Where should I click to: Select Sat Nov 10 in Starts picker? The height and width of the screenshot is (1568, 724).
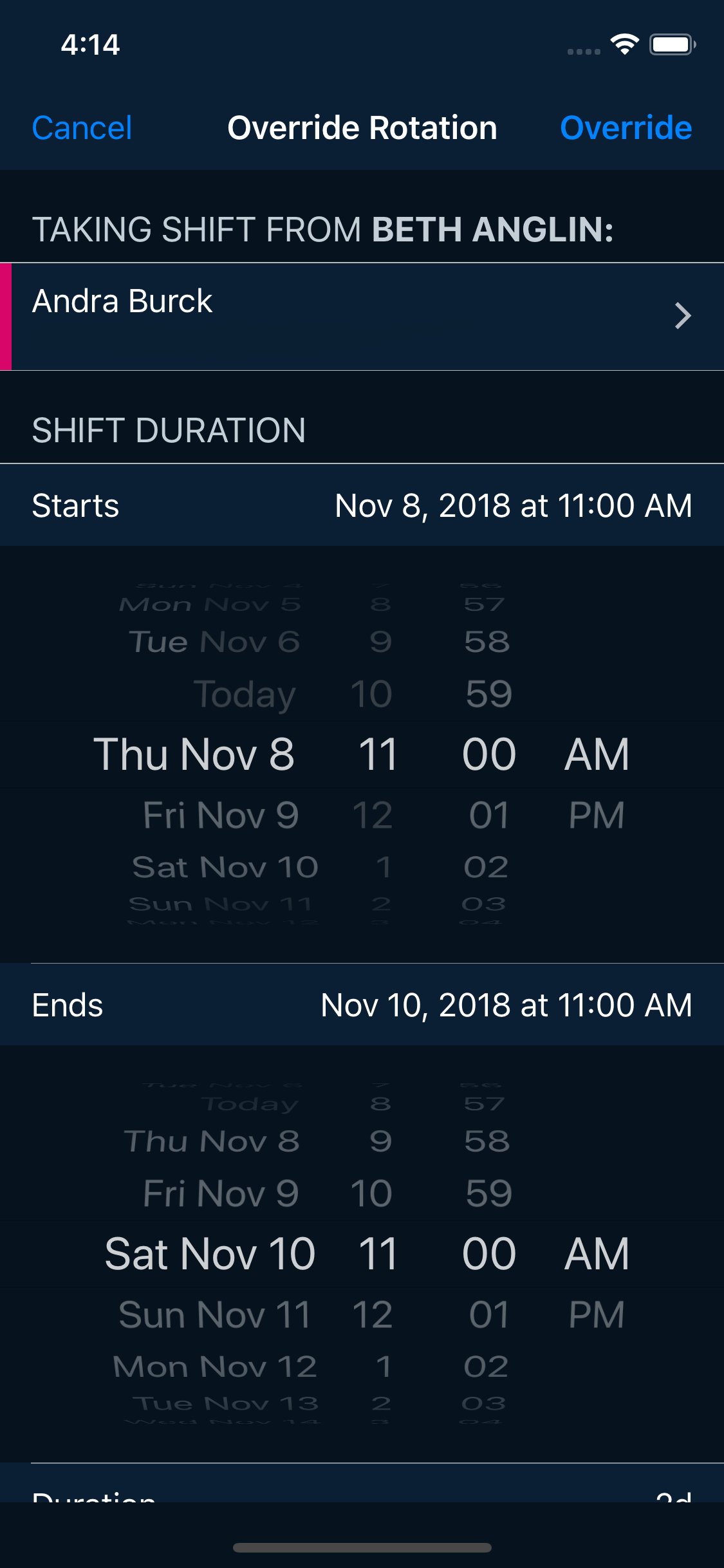click(225, 867)
